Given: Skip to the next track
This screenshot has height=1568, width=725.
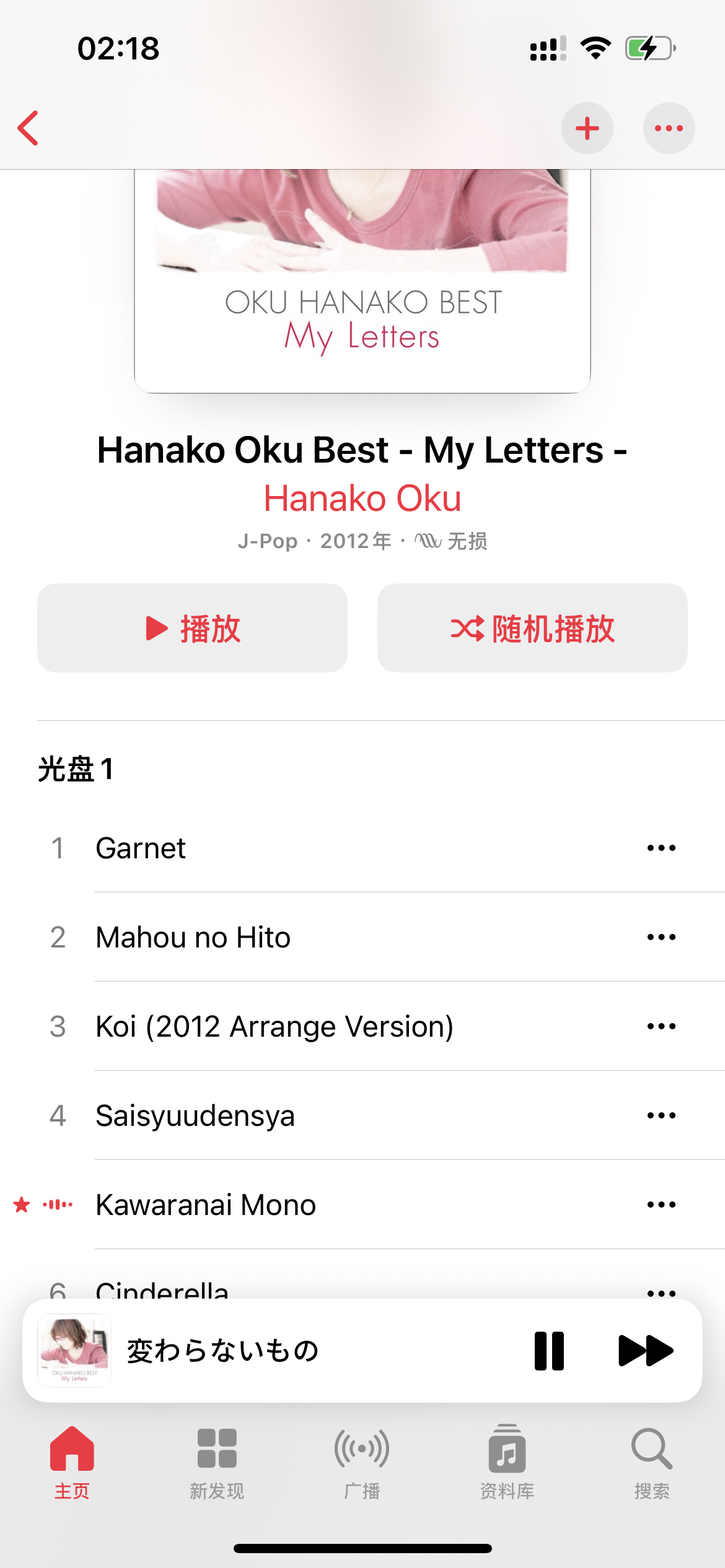Looking at the screenshot, I should [645, 1351].
